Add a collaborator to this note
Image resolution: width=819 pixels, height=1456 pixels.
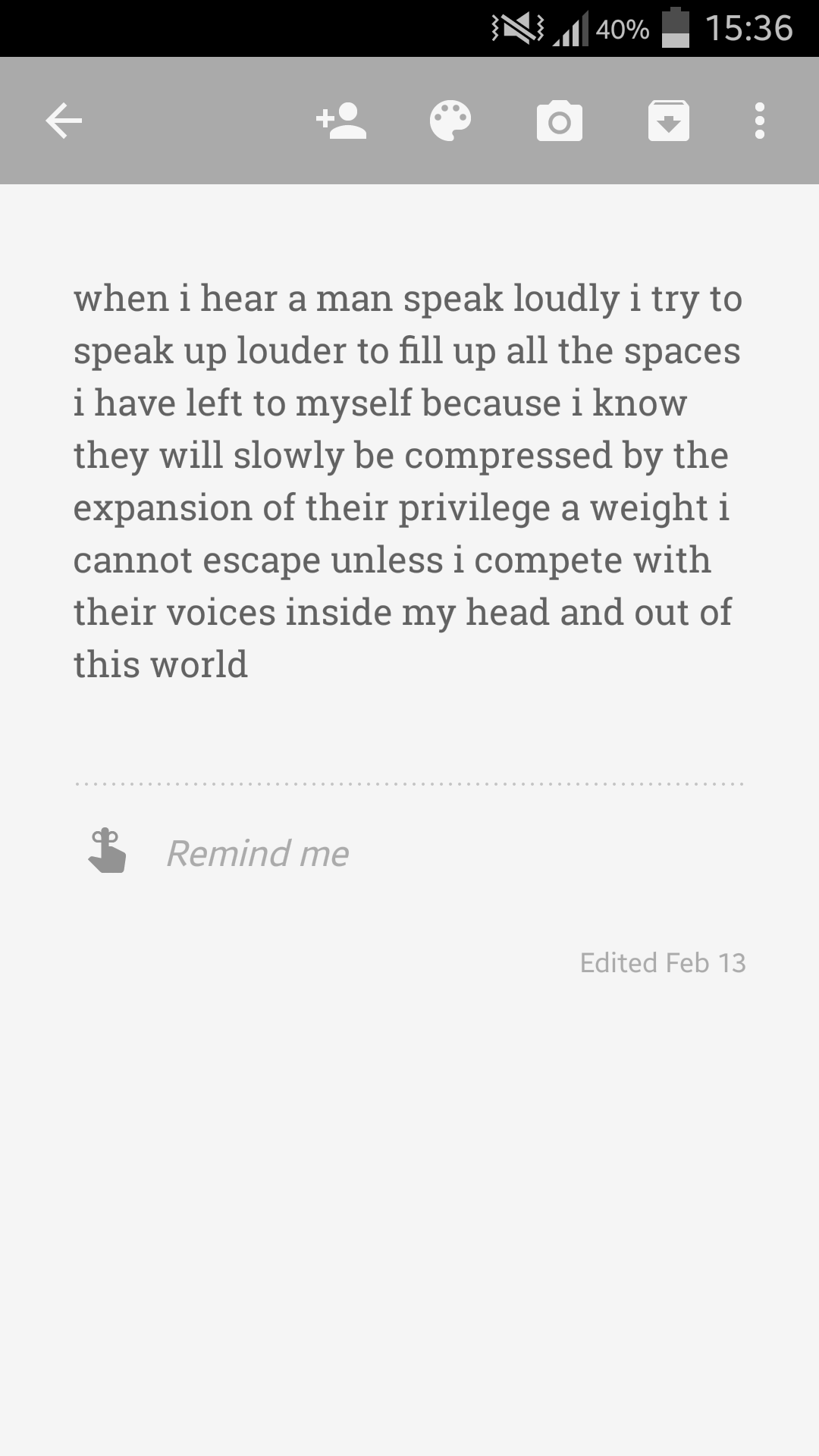click(341, 121)
